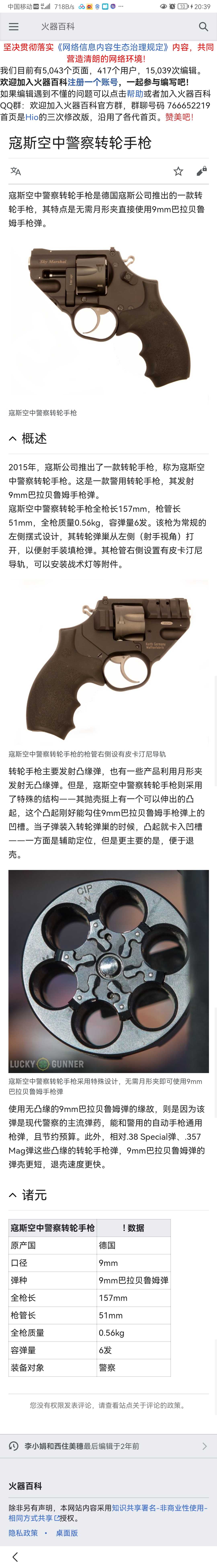Visit the Hio user link
The height and width of the screenshot is (1568, 217).
tap(32, 117)
